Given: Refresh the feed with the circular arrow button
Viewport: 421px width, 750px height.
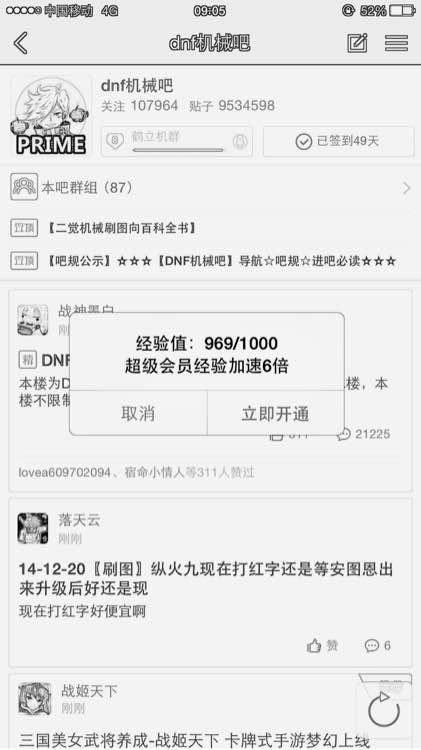Looking at the screenshot, I should coord(384,709).
